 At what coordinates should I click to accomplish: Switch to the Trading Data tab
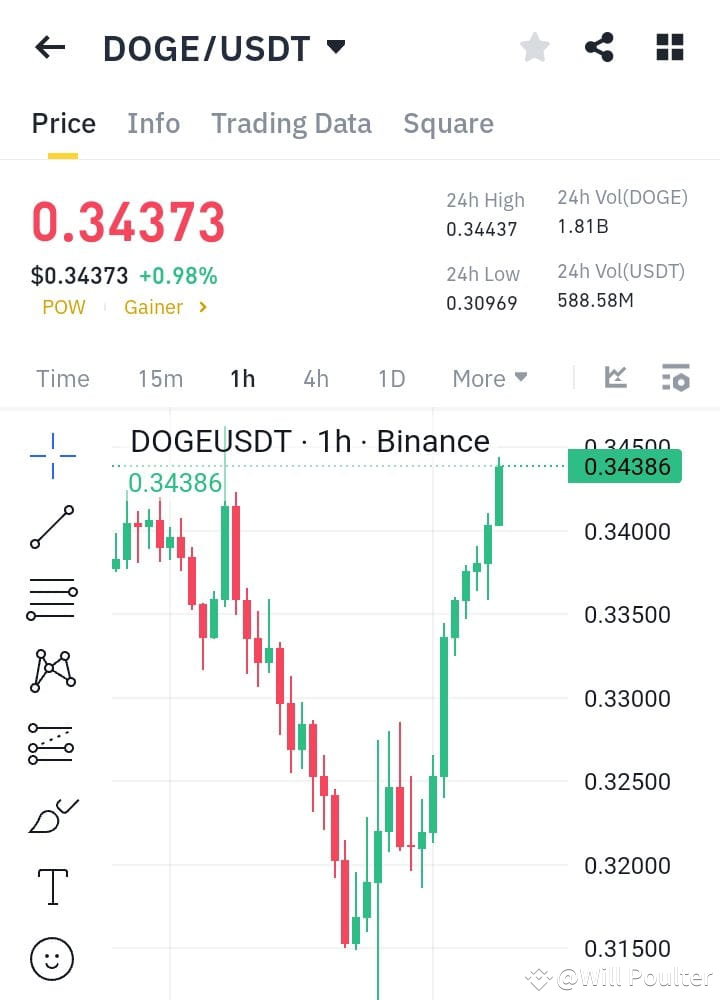pos(291,122)
